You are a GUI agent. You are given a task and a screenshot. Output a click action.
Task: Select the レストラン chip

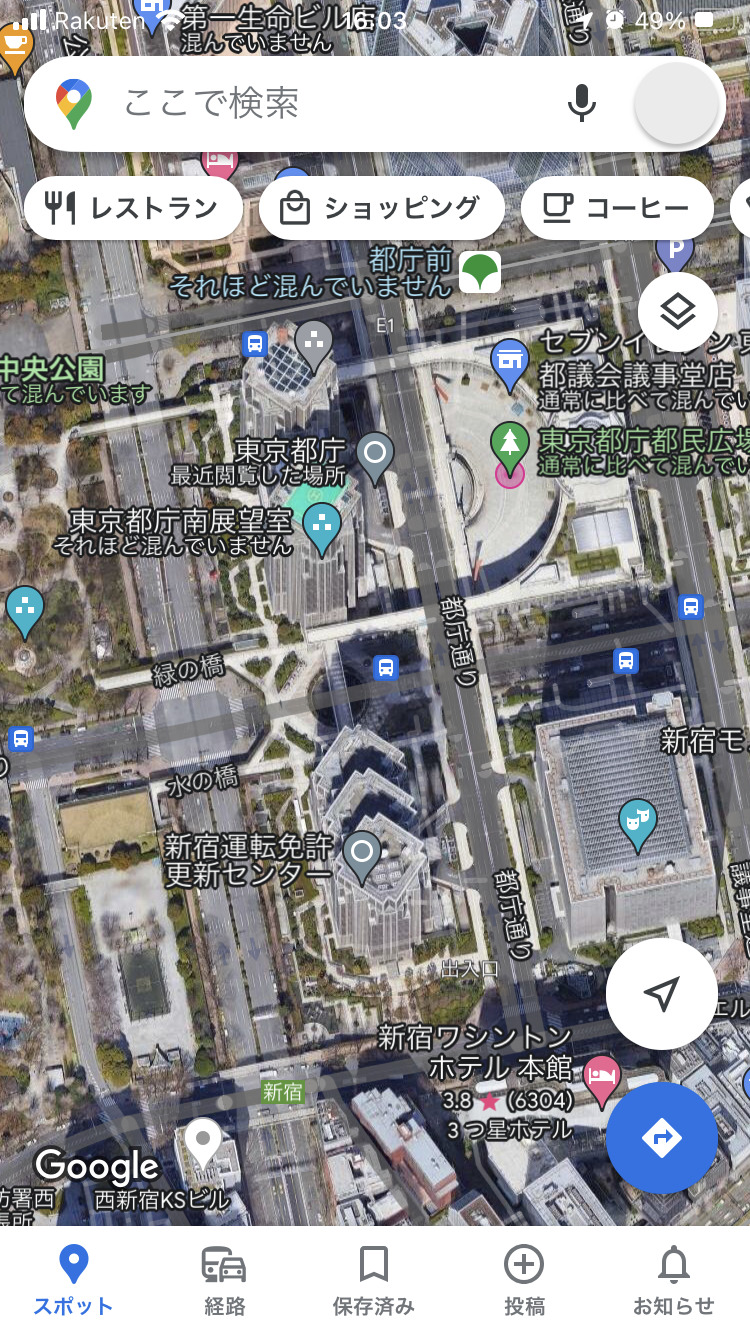tap(133, 208)
